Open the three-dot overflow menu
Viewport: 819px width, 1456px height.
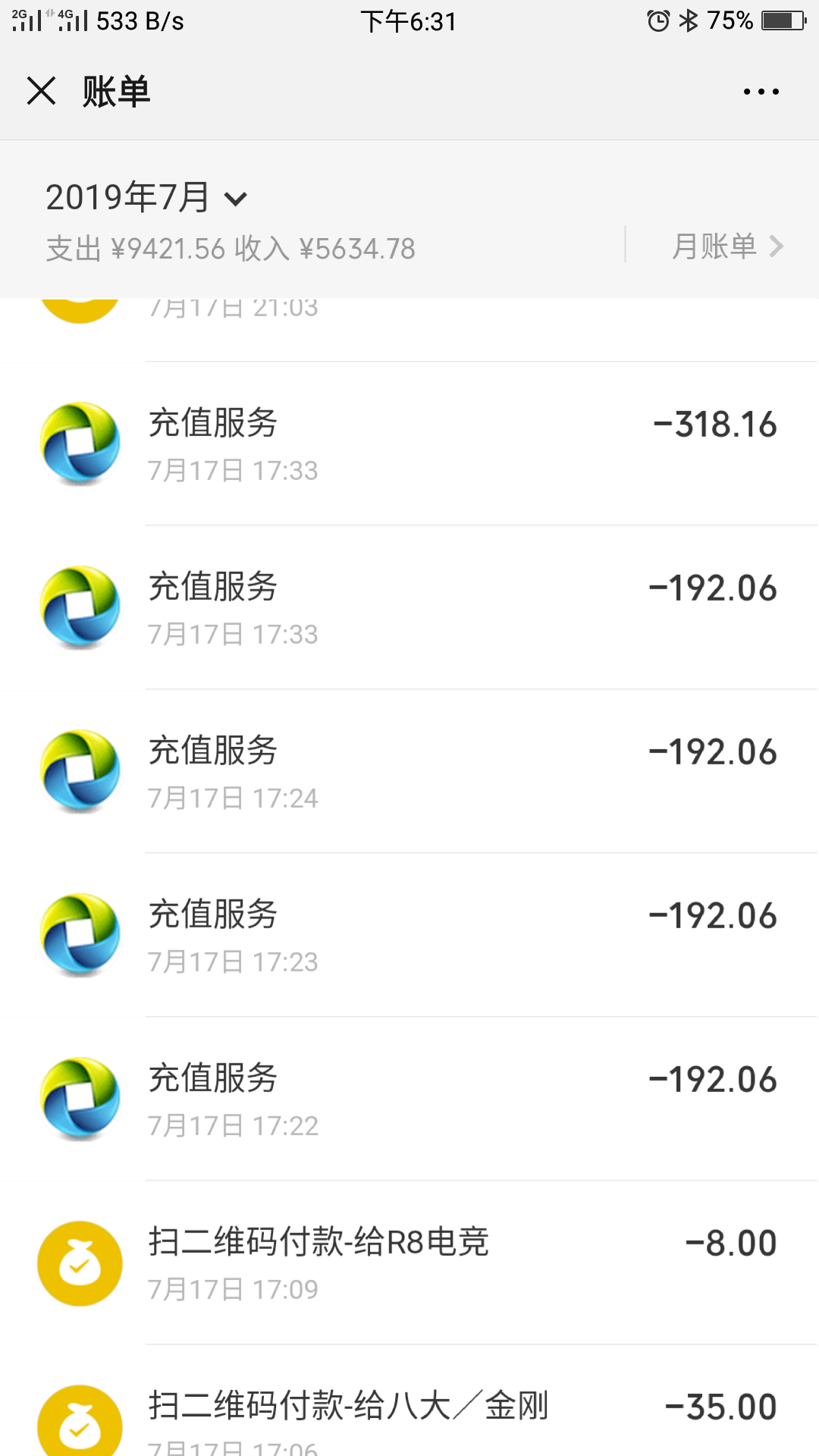click(x=761, y=92)
